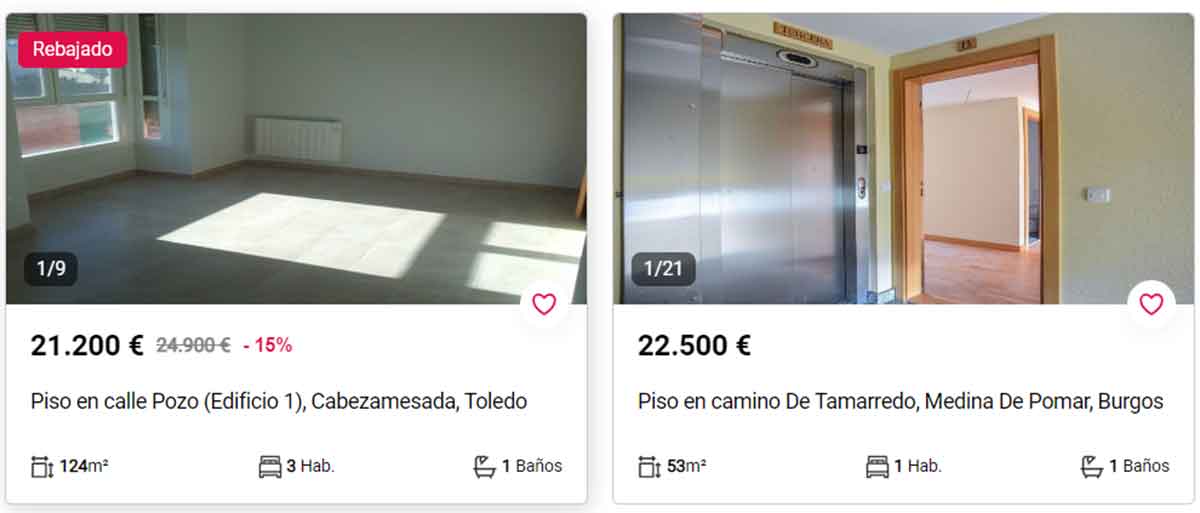Viewport: 1200px width, 513px height.
Task: Favourite the Medina De Pomar flat
Action: tap(1151, 304)
